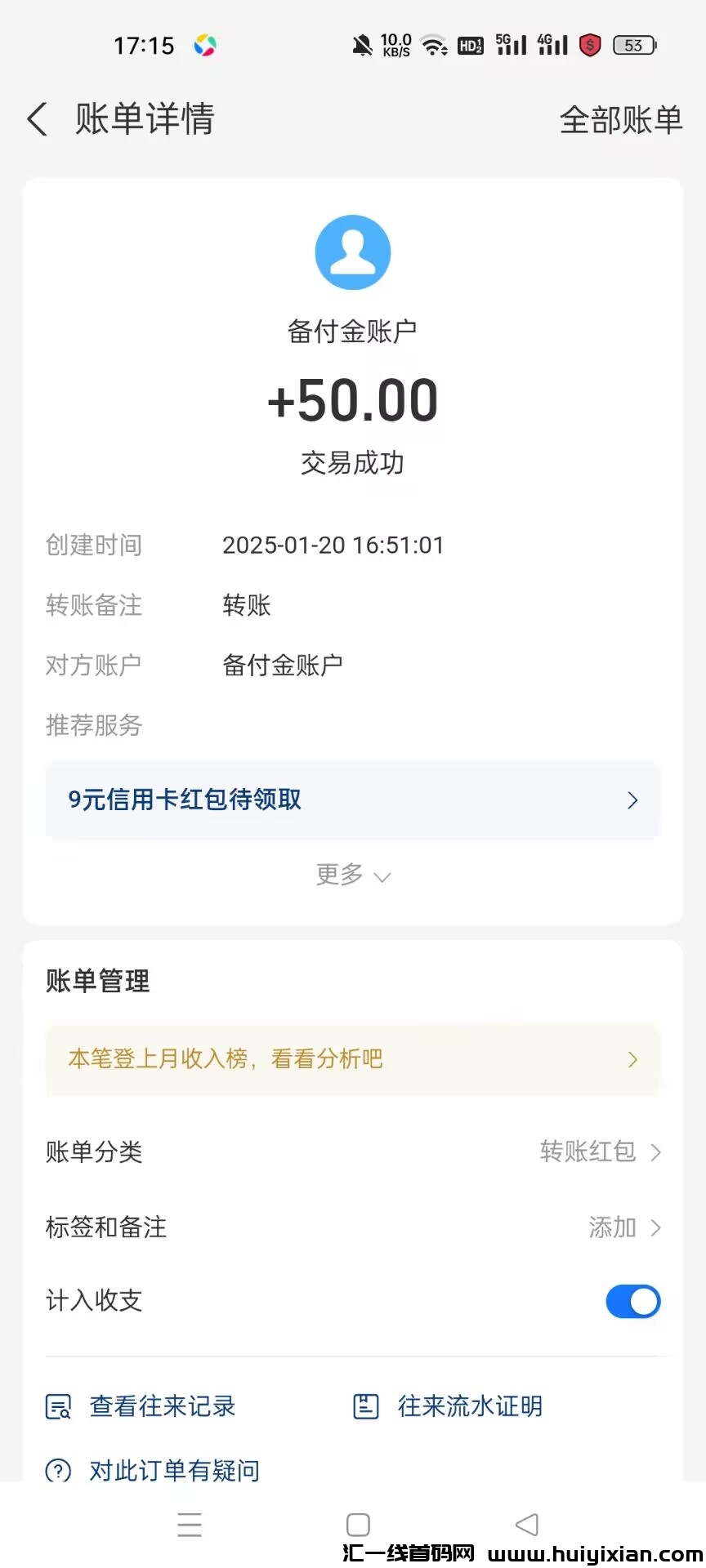Tap 对此订单有疑问 text link
Screen dimensions: 706x1568
173,1470
